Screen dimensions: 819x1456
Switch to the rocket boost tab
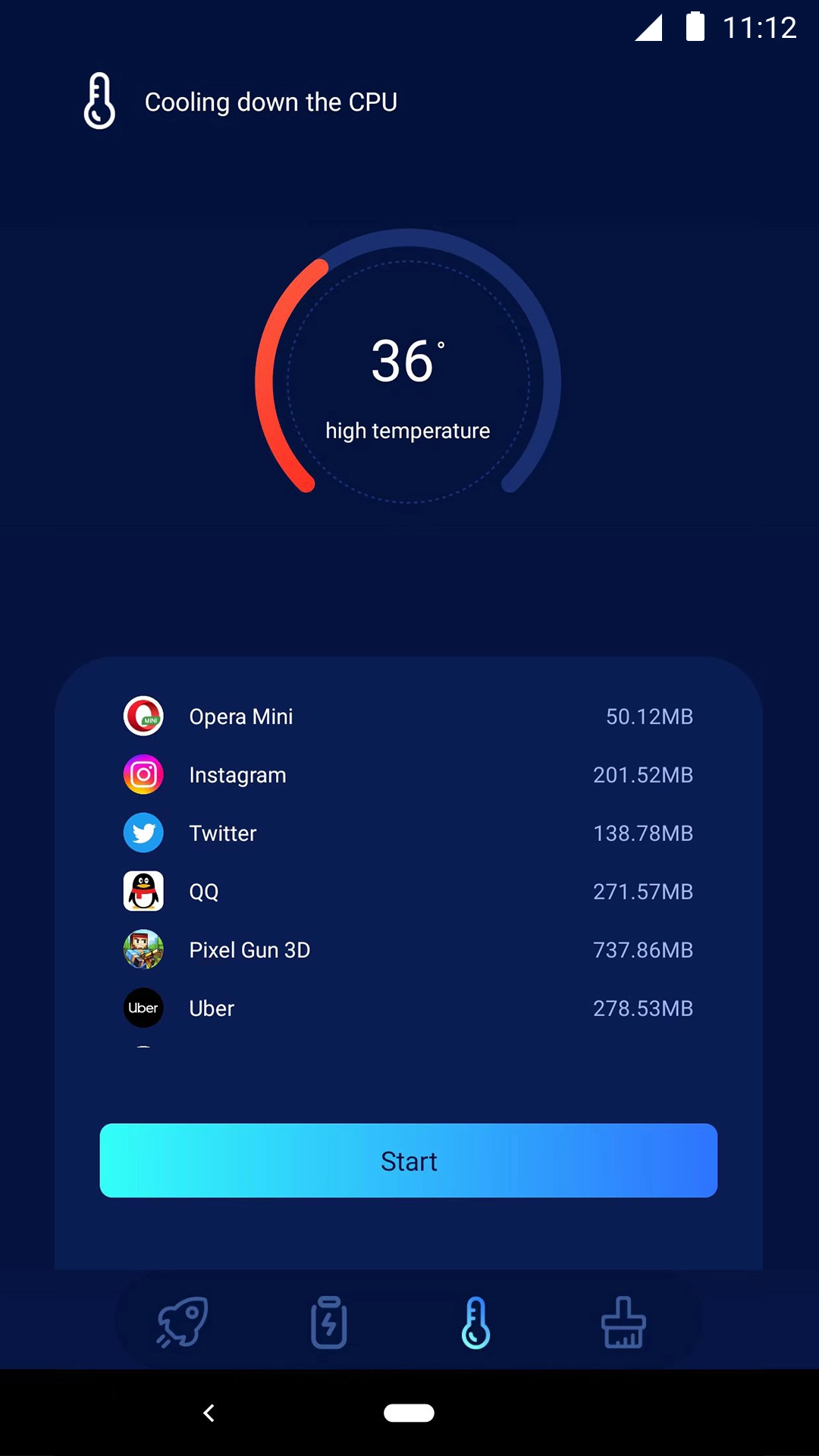[182, 1322]
